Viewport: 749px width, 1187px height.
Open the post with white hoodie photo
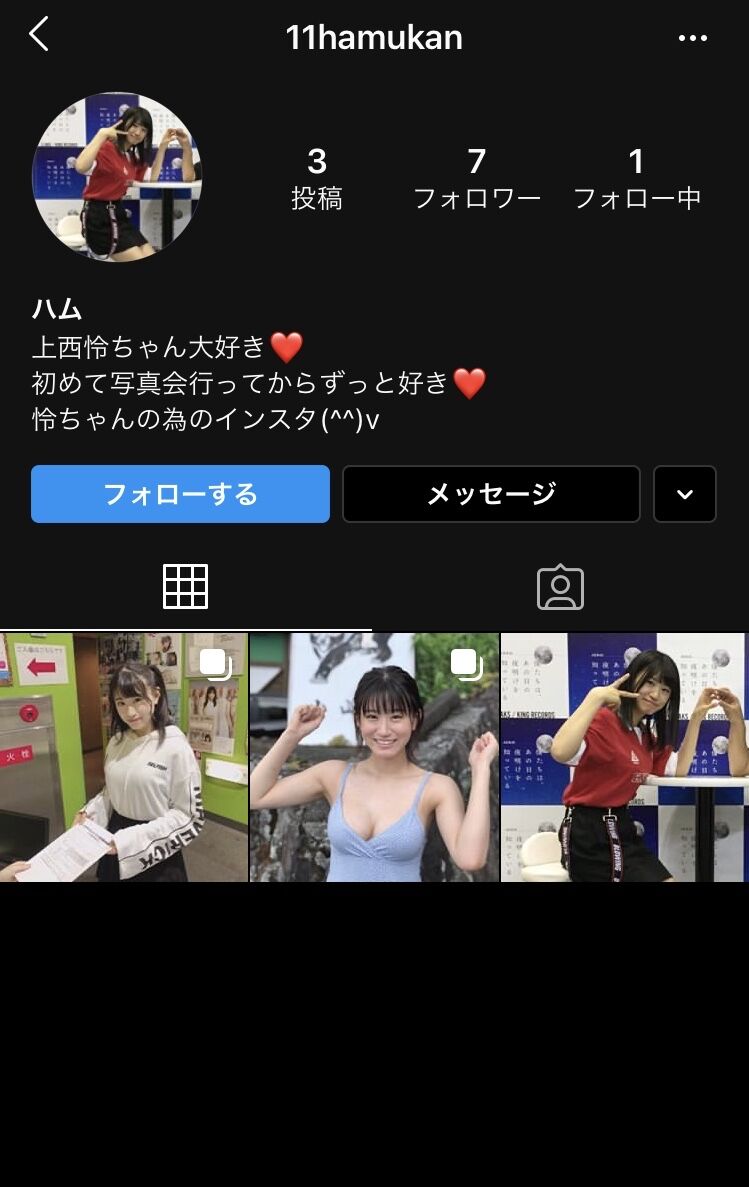tap(124, 757)
